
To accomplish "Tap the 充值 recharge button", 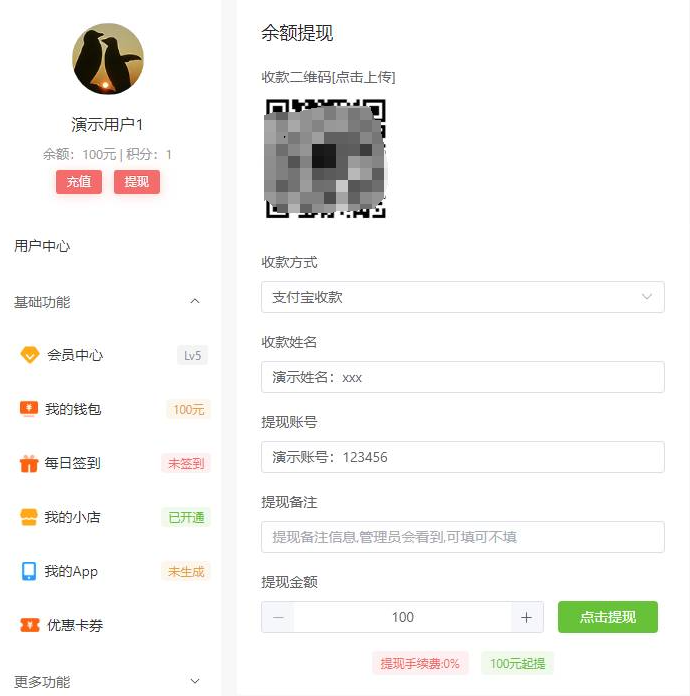I will tap(78, 182).
